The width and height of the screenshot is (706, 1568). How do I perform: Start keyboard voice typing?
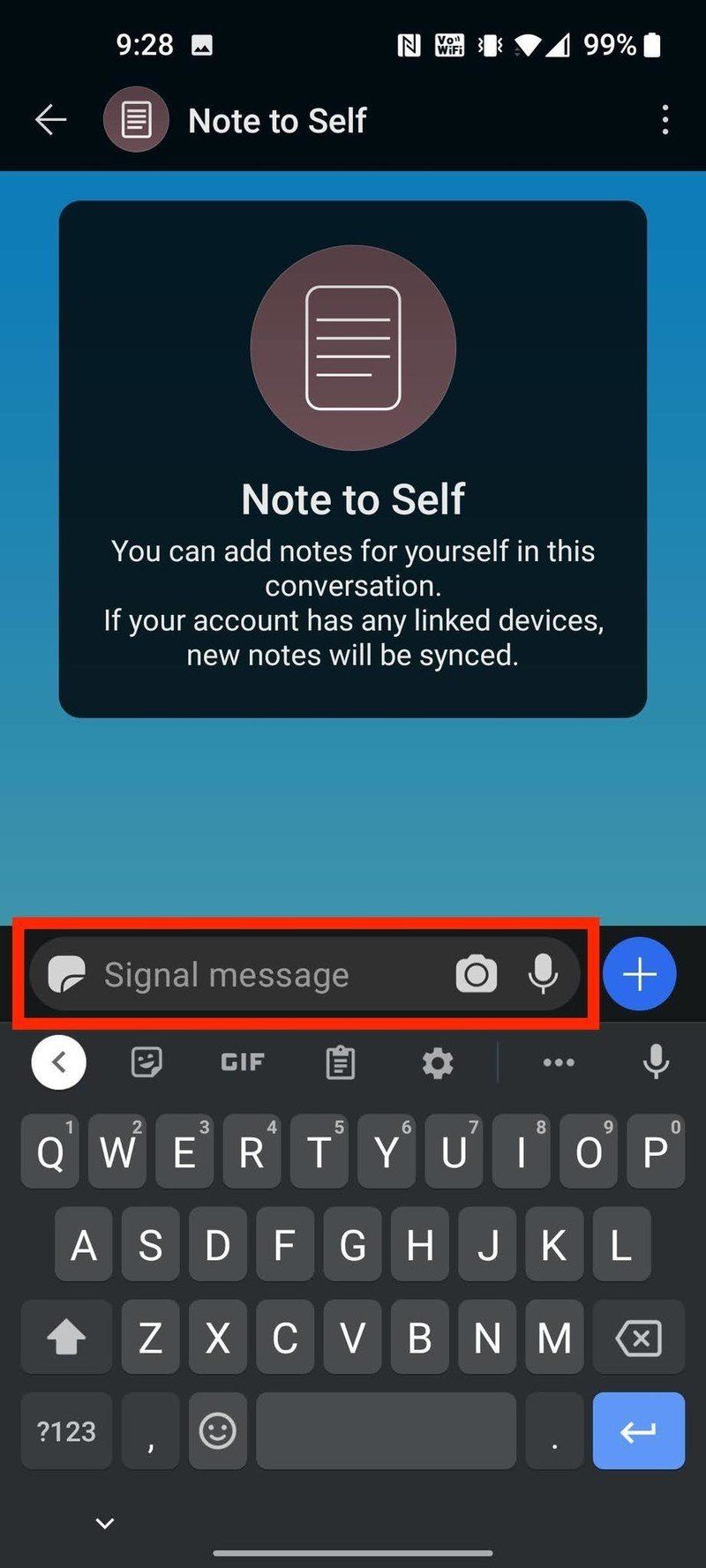pos(656,1062)
